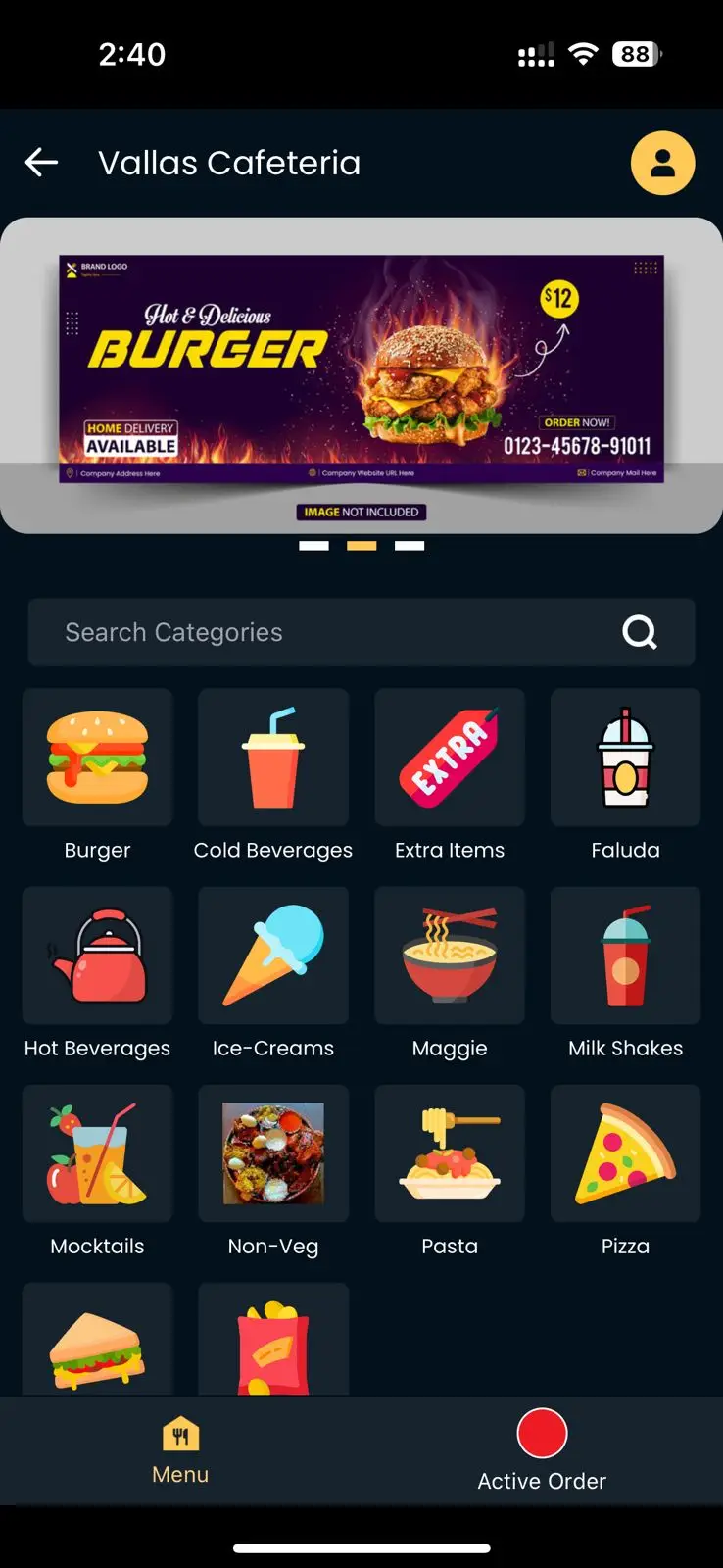
Task: Browse the Non-Veg category
Action: [273, 1154]
